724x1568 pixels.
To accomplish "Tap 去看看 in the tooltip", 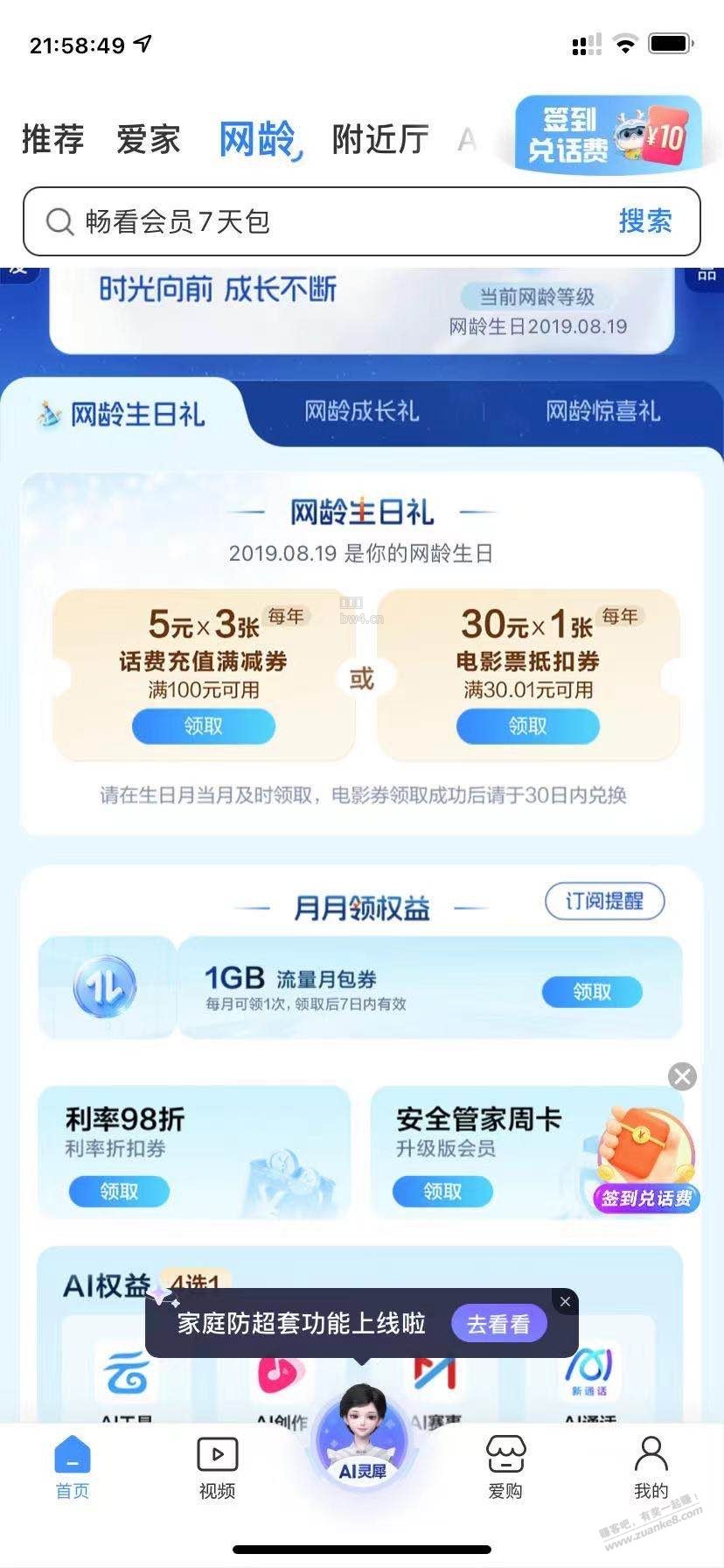I will click(498, 1324).
